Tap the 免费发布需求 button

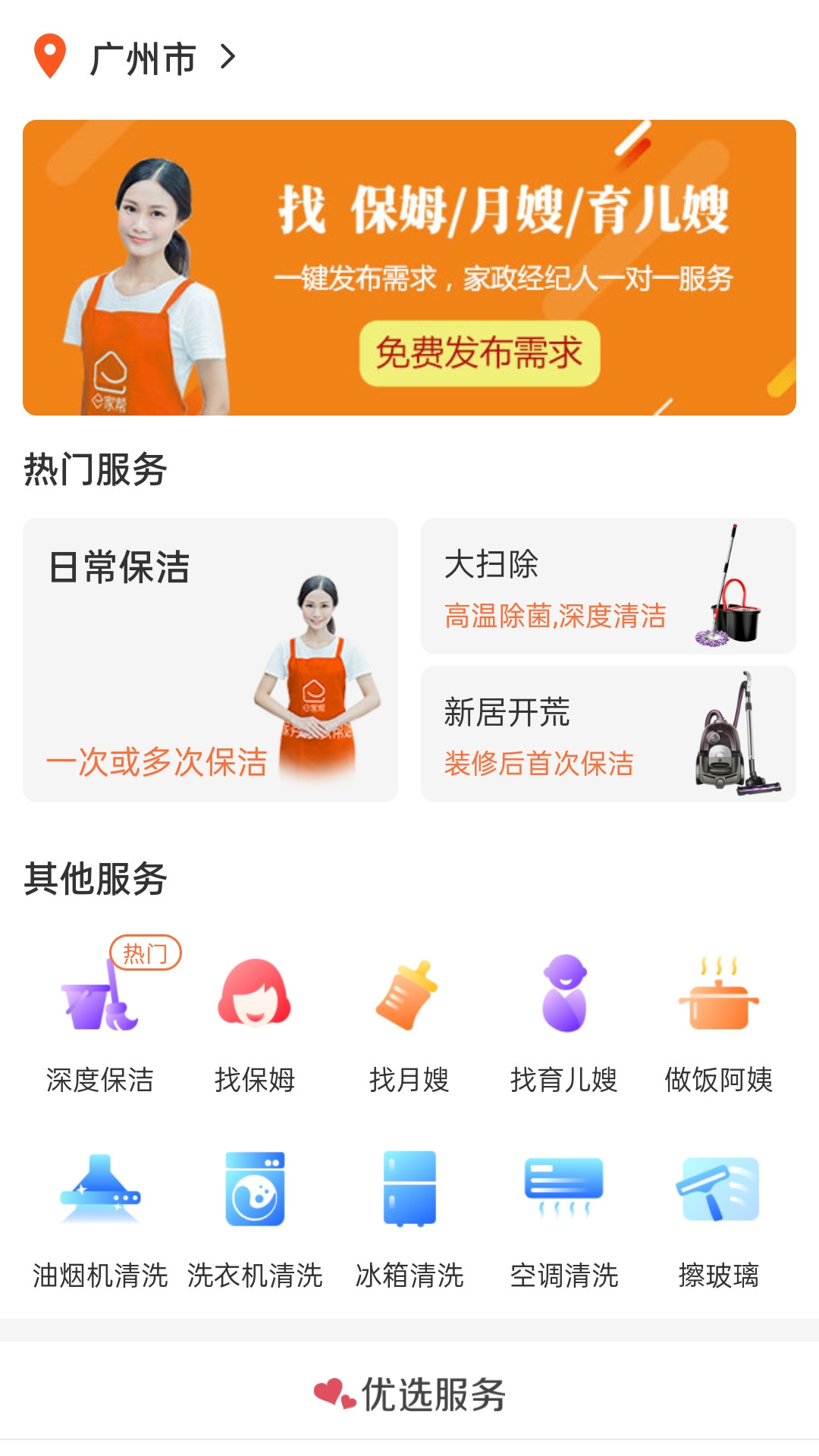[x=479, y=353]
